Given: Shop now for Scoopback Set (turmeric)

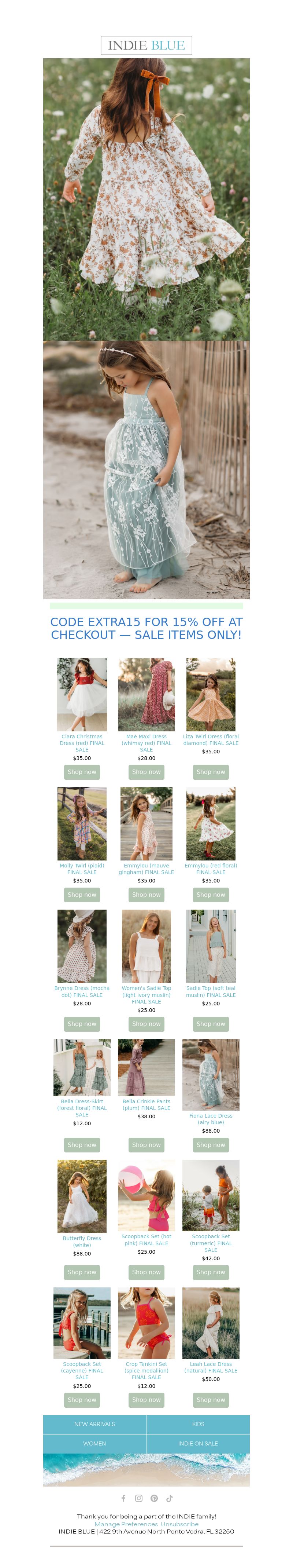Looking at the screenshot, I should [210, 1272].
